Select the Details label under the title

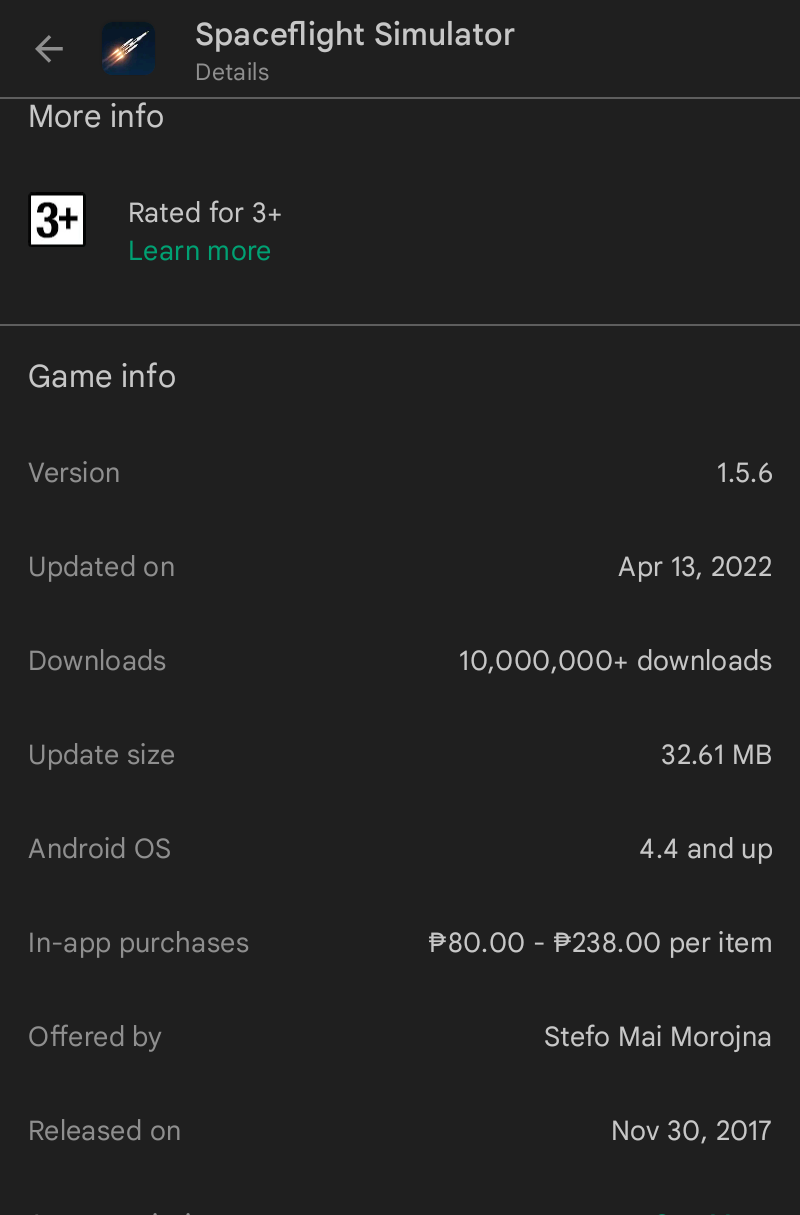[x=231, y=72]
